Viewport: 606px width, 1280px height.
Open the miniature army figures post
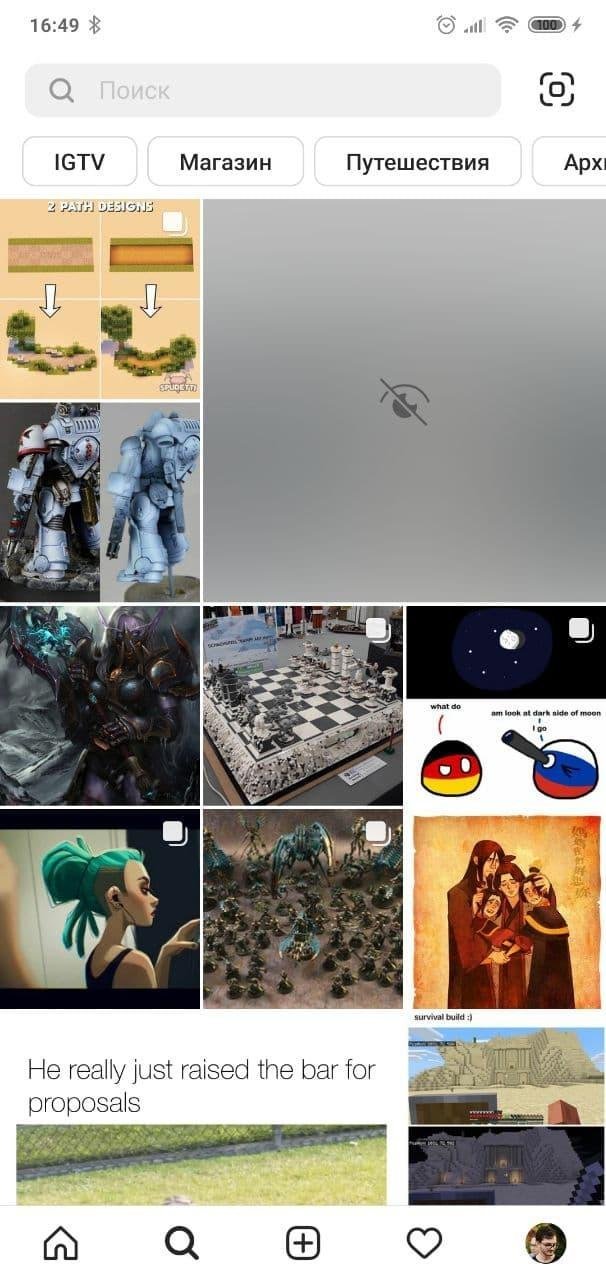[302, 908]
